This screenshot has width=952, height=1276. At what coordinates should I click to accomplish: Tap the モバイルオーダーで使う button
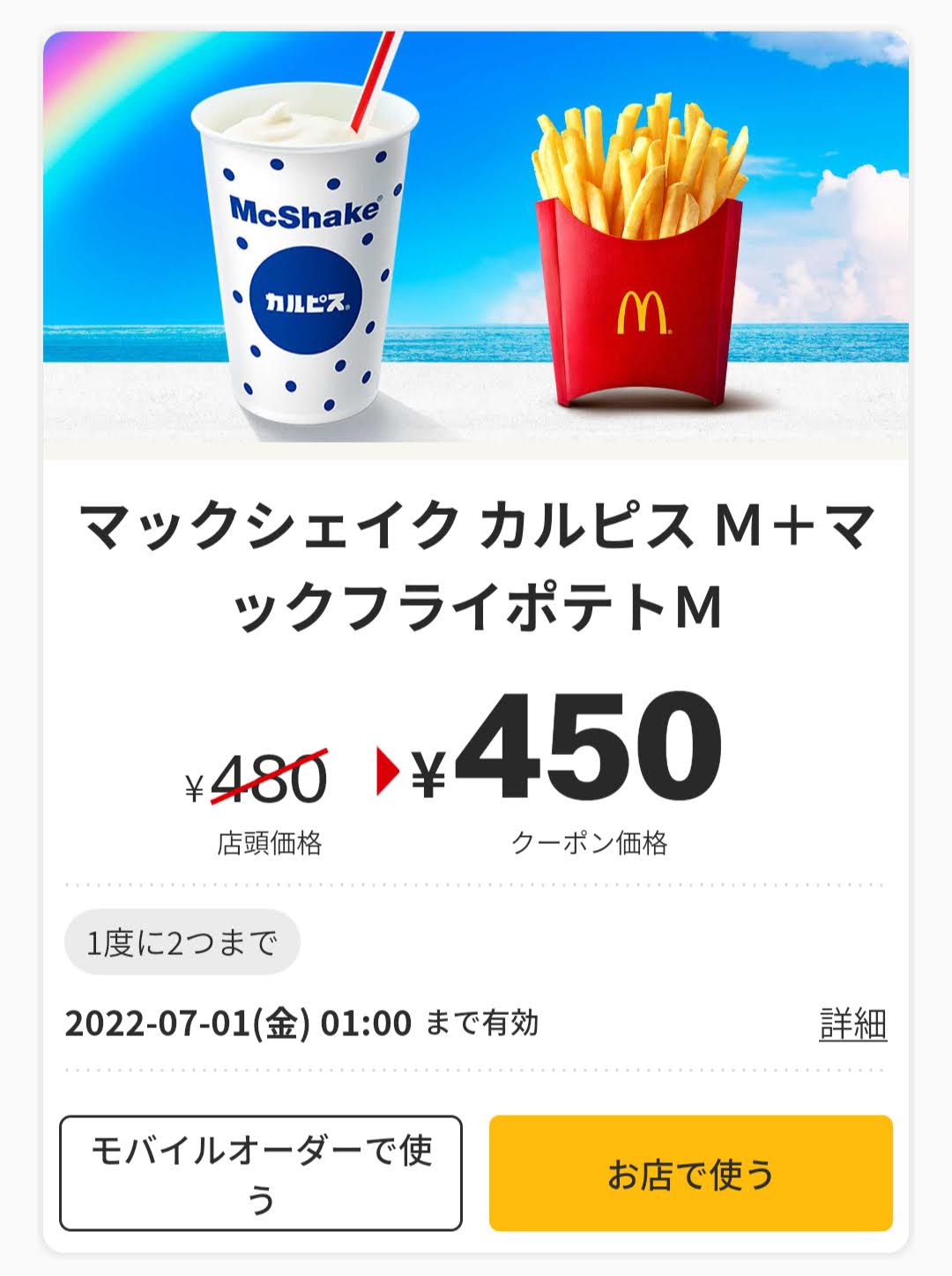pos(261,1173)
